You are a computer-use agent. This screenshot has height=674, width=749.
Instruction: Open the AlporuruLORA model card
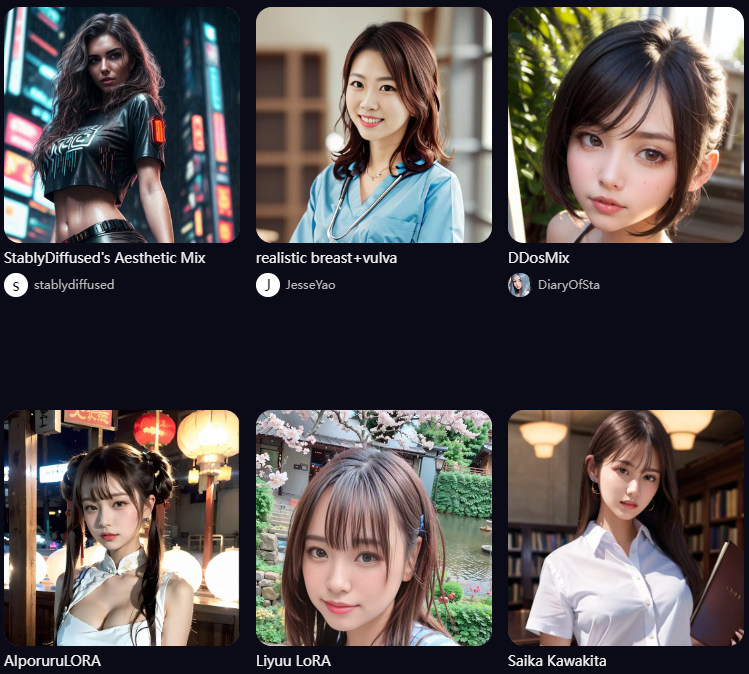[x=122, y=527]
